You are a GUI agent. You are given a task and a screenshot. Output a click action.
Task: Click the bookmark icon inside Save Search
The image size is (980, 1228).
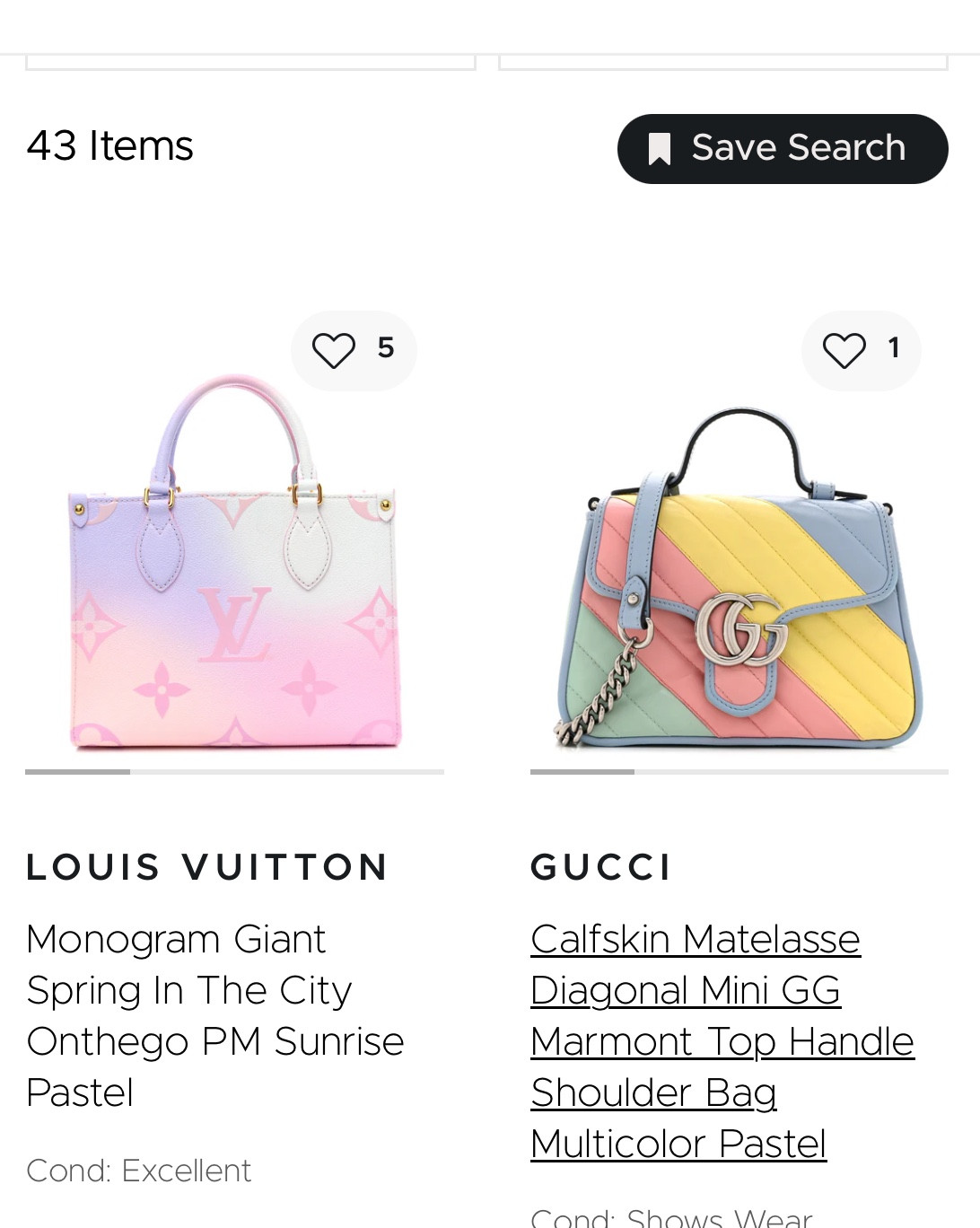[x=658, y=147]
